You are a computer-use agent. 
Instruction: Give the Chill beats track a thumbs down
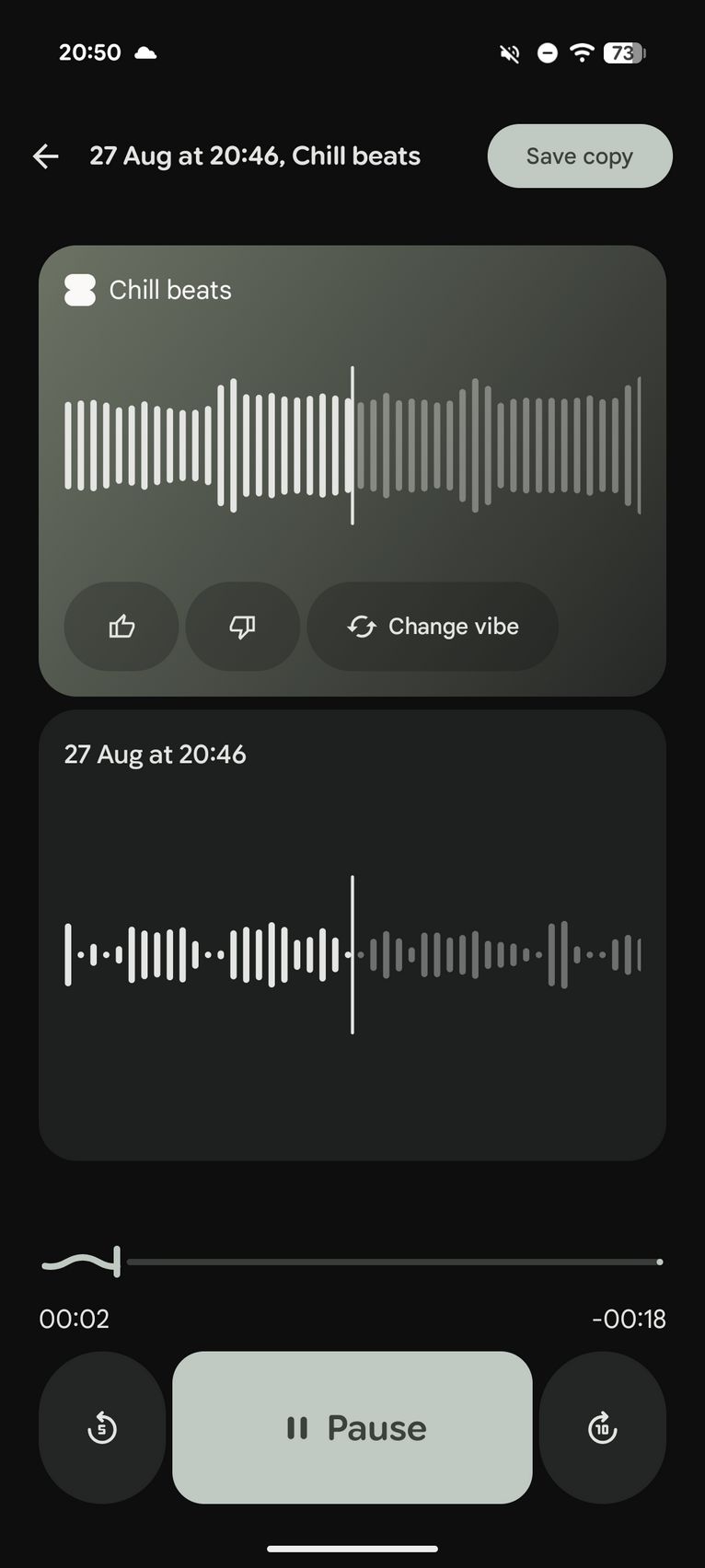click(243, 627)
